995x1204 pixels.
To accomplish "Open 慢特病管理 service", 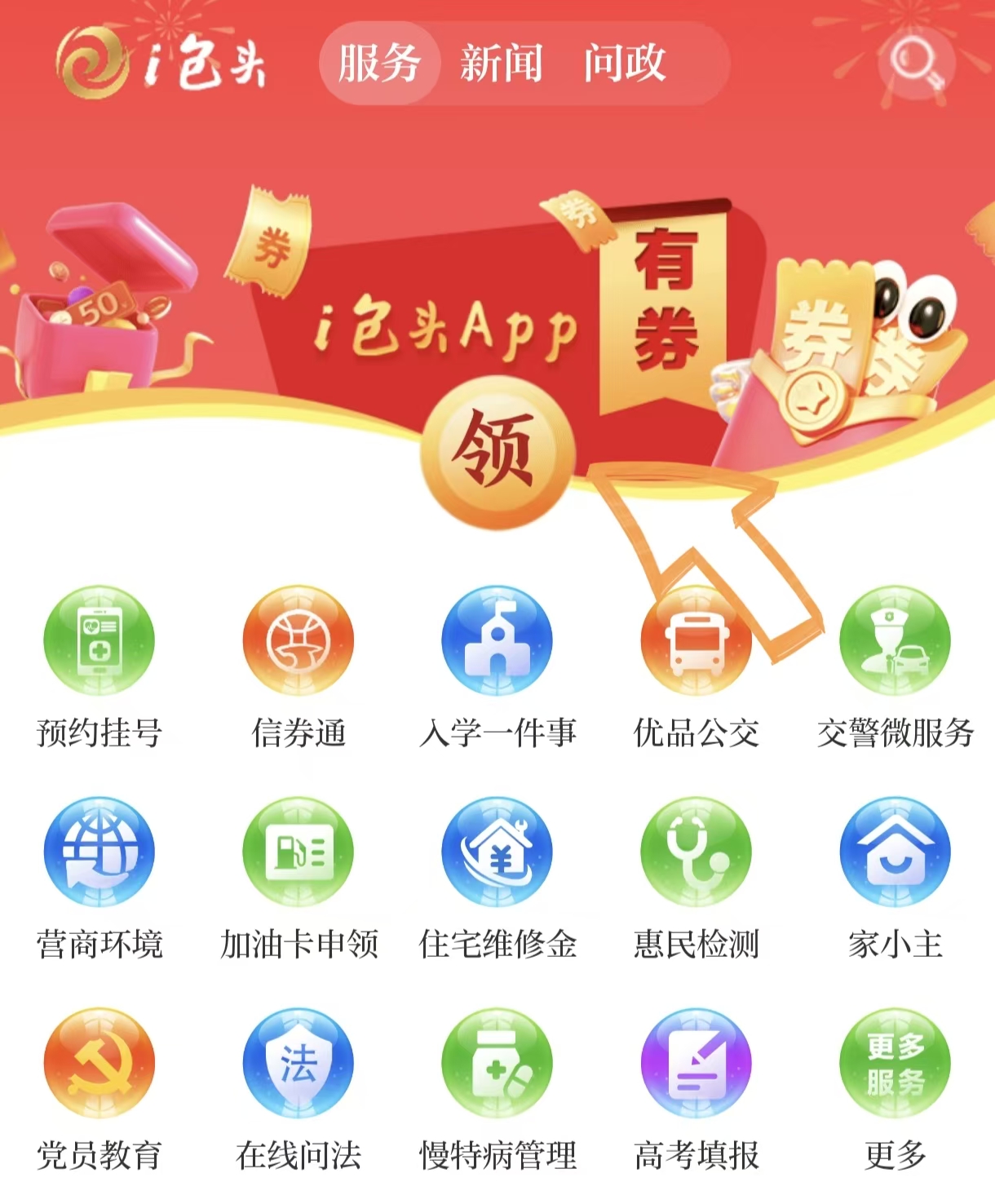I will (497, 1064).
